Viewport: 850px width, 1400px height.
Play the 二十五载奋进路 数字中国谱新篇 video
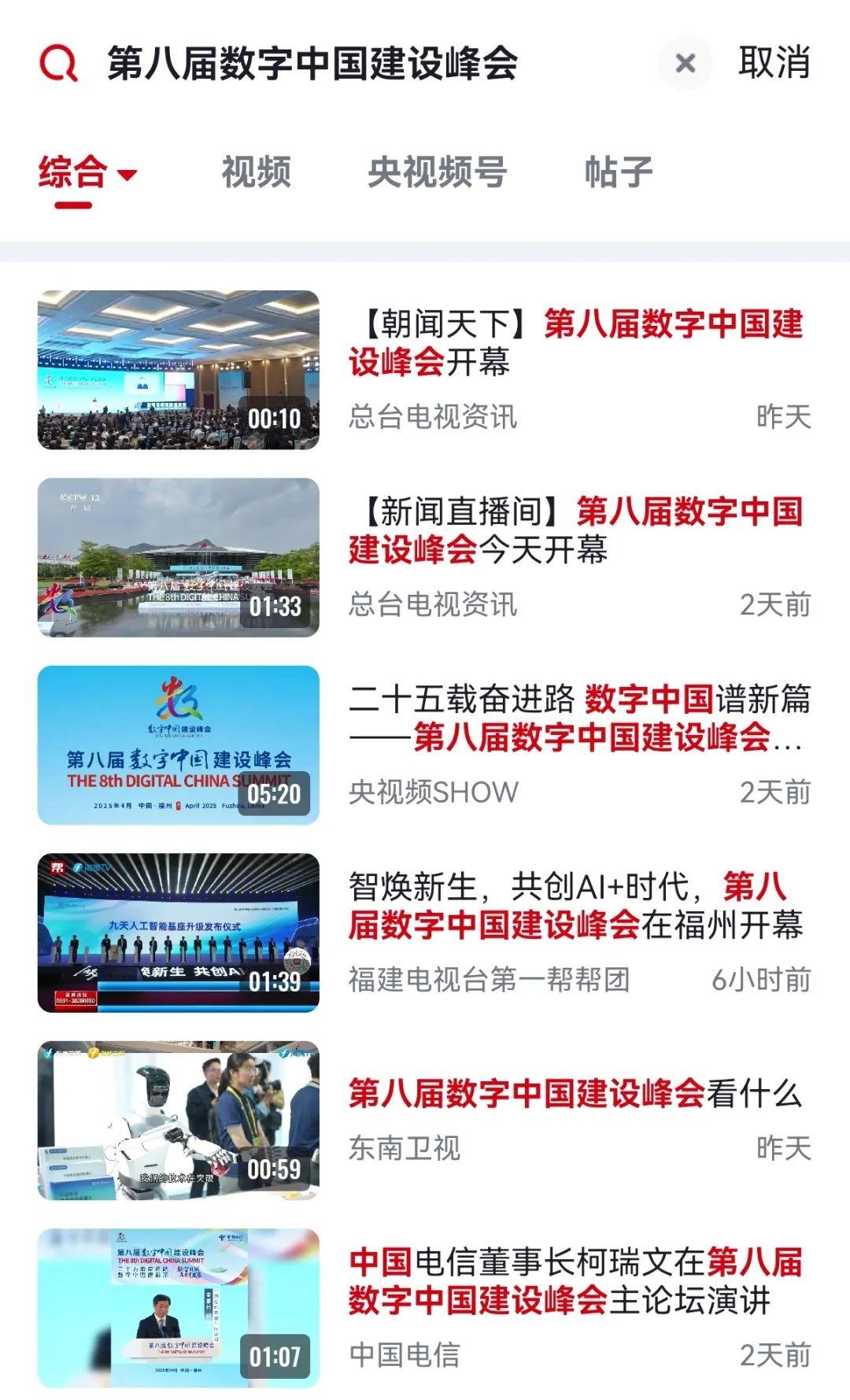pos(578,718)
